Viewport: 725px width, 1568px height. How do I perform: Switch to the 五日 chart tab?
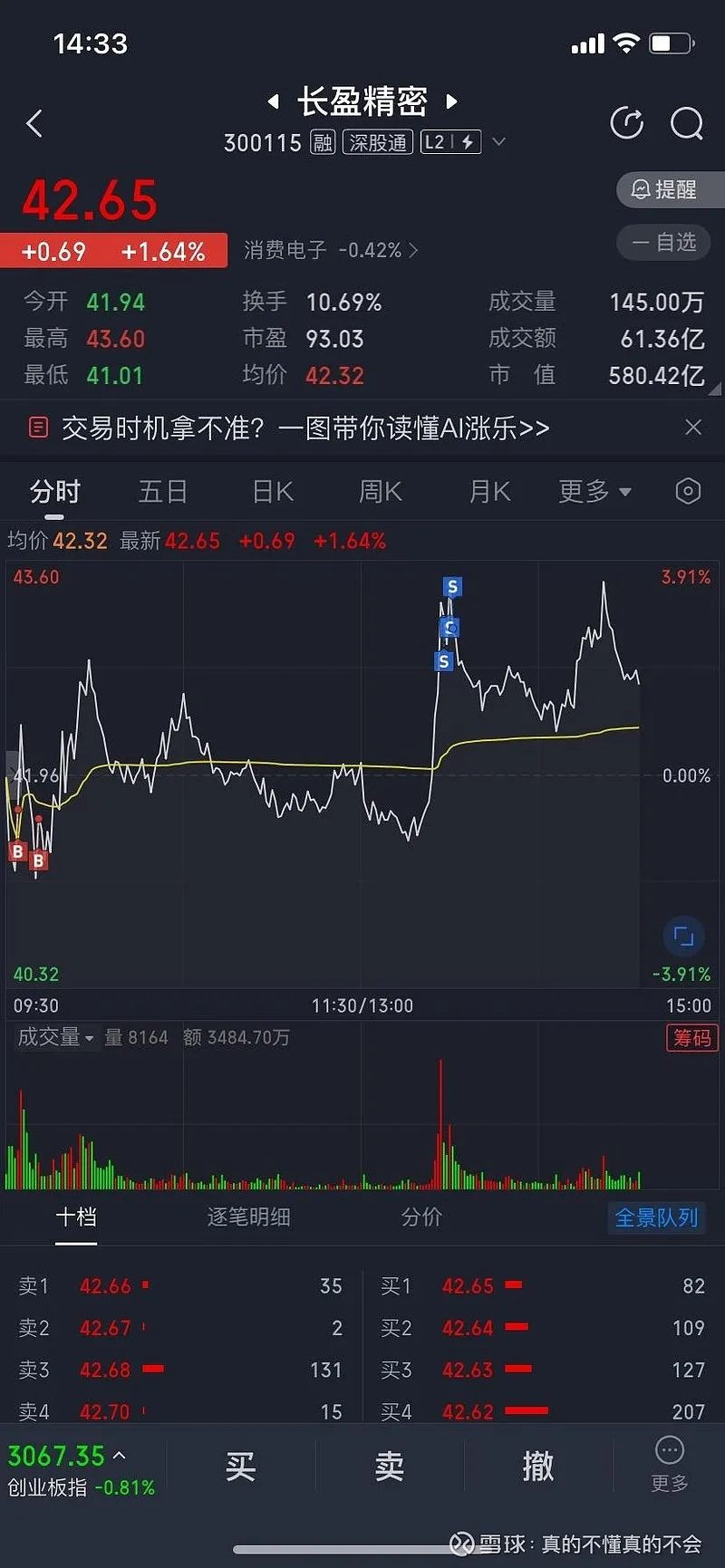[162, 492]
